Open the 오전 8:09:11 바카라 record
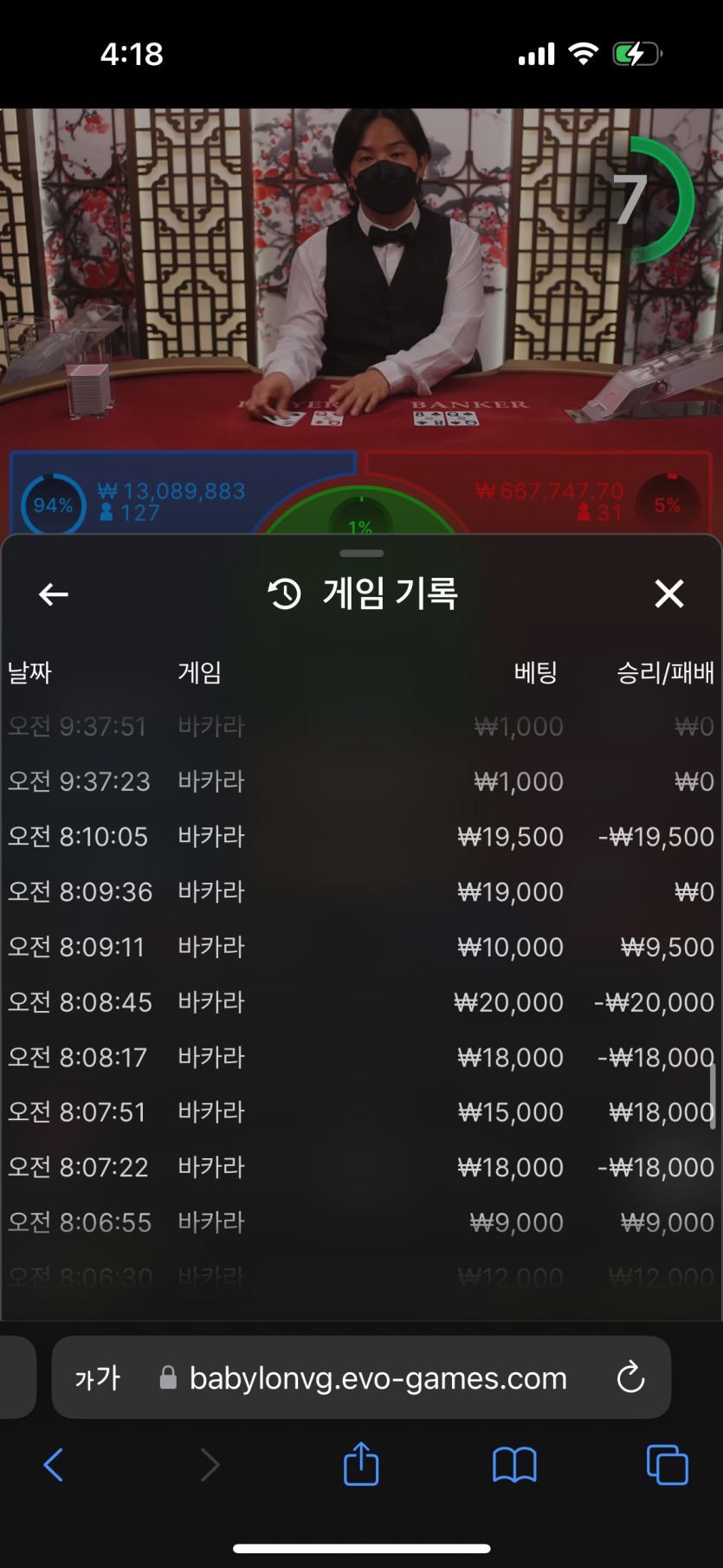Image resolution: width=723 pixels, height=1568 pixels. [361, 947]
